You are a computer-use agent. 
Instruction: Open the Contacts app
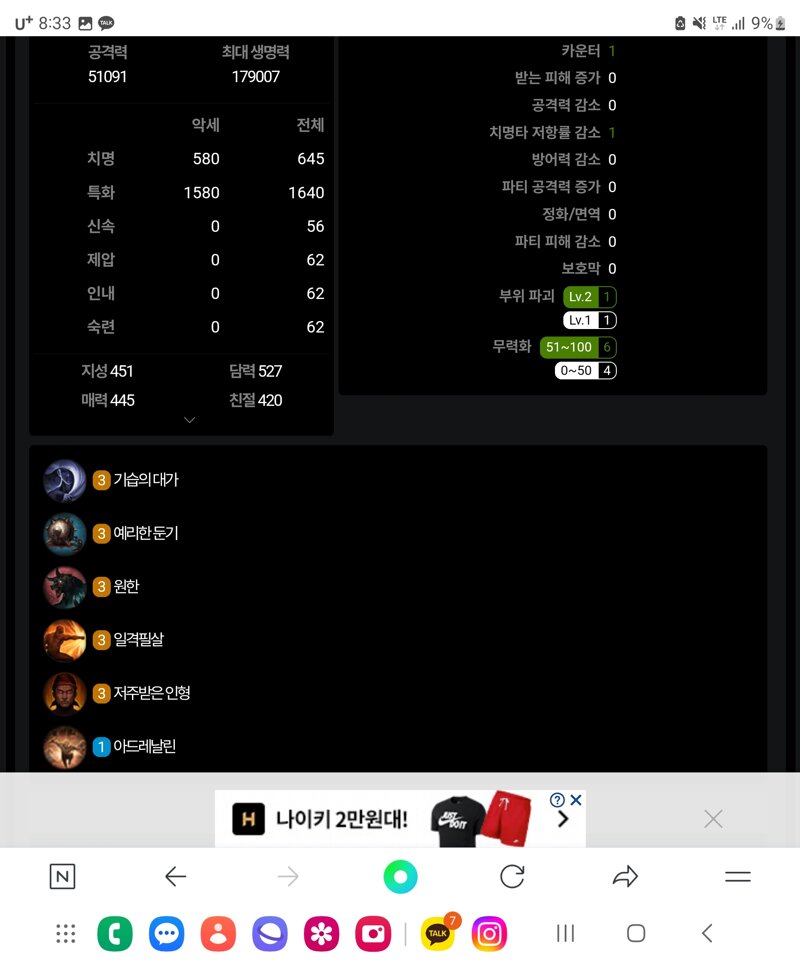coord(218,933)
